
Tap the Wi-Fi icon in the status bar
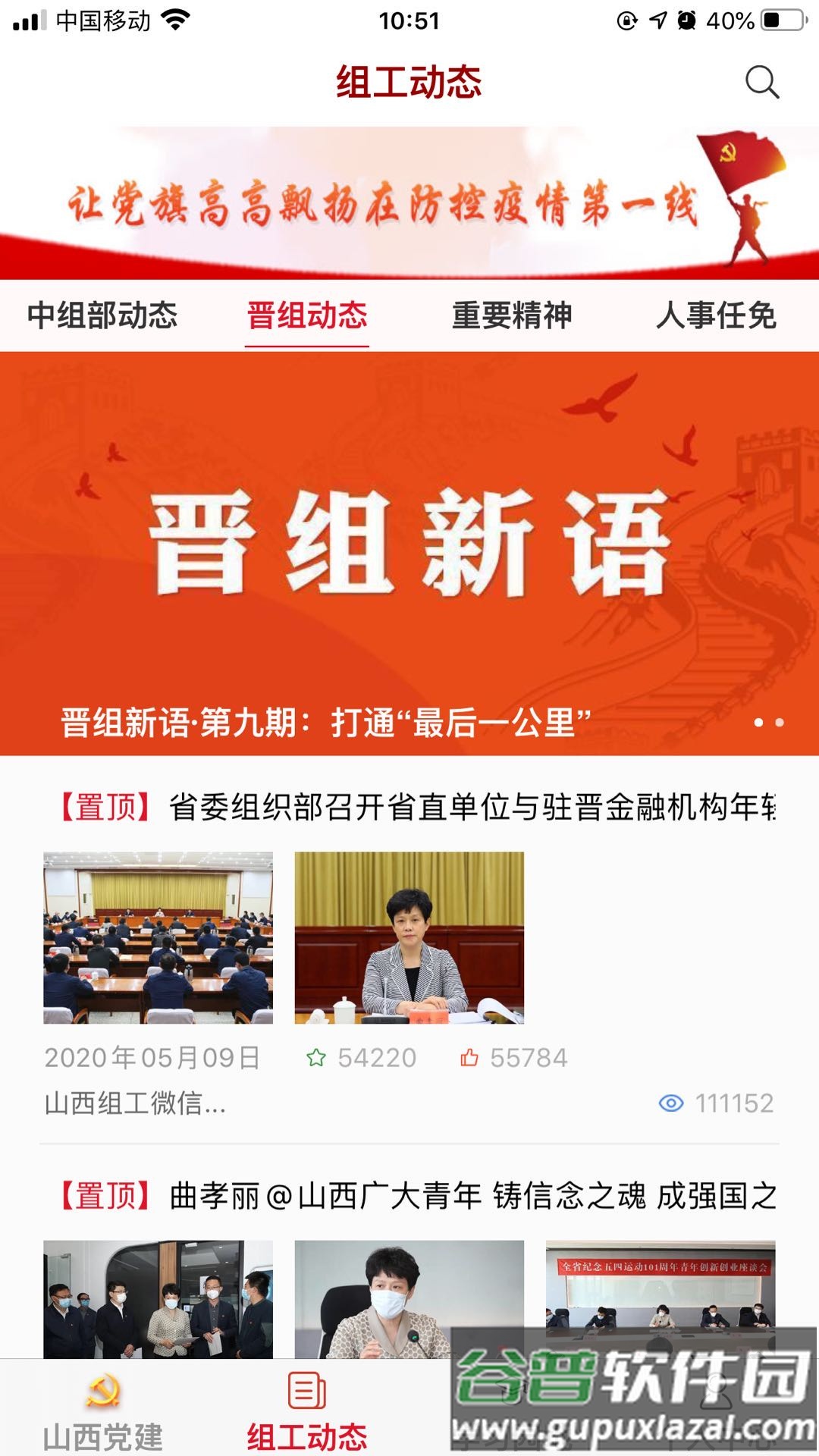coord(175,20)
